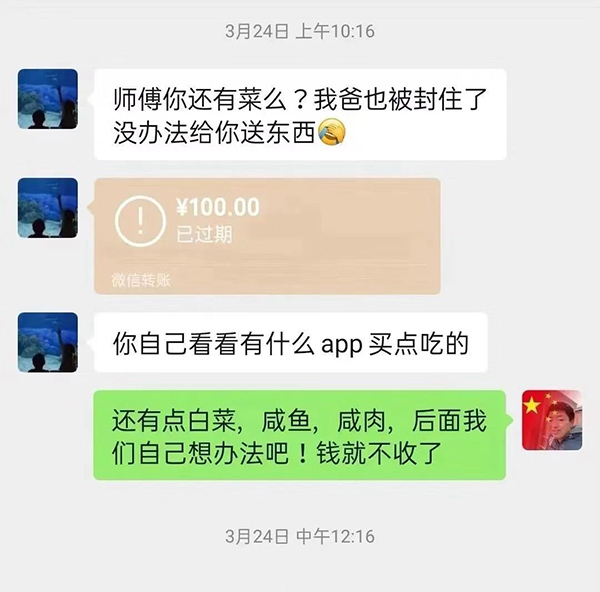Tap sender's avatar beside the app 买点吃的 message
This screenshot has height=592, width=600.
tap(48, 342)
